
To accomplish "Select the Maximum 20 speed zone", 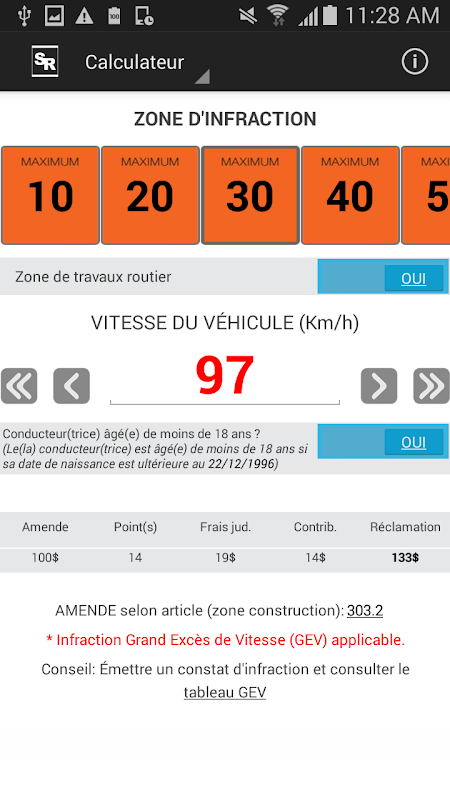I will [150, 195].
